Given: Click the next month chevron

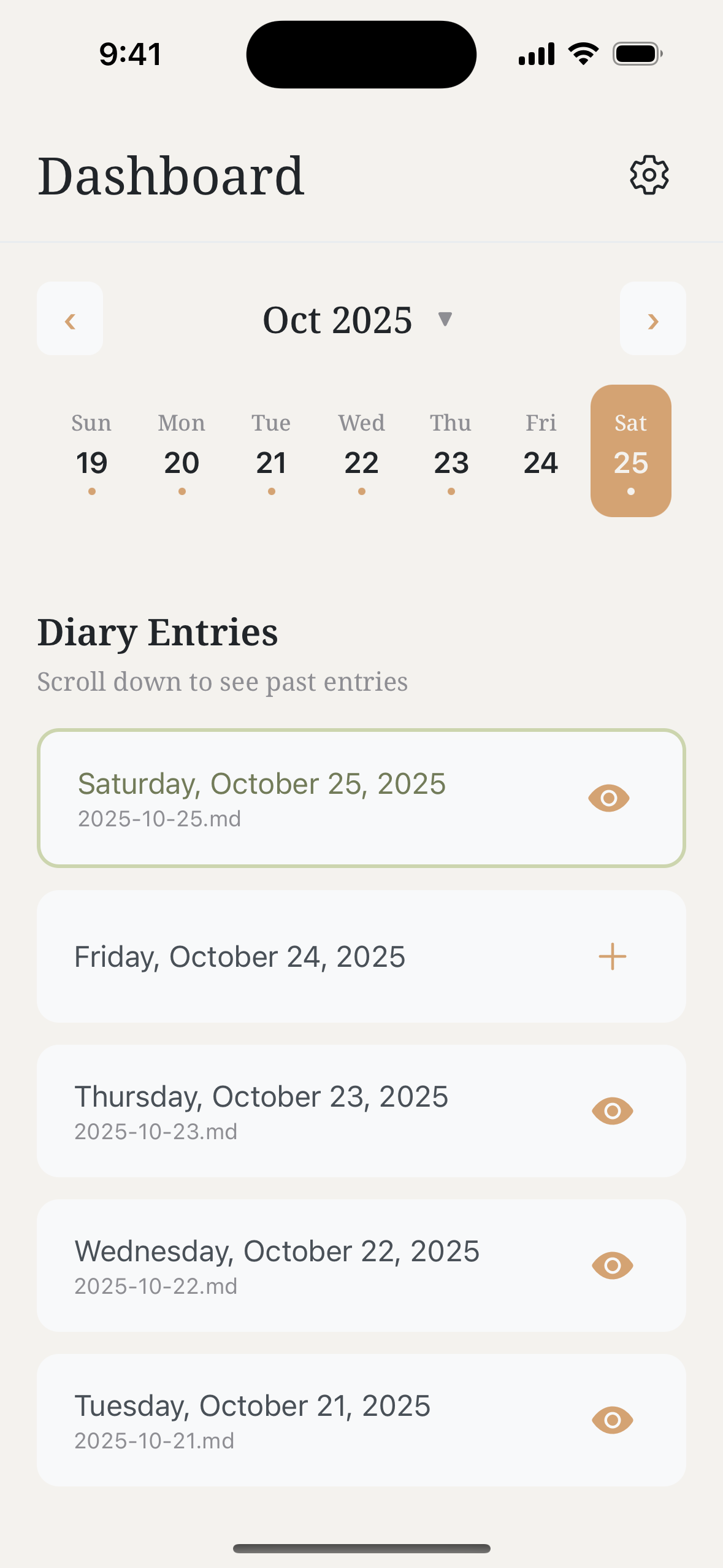Looking at the screenshot, I should point(652,320).
